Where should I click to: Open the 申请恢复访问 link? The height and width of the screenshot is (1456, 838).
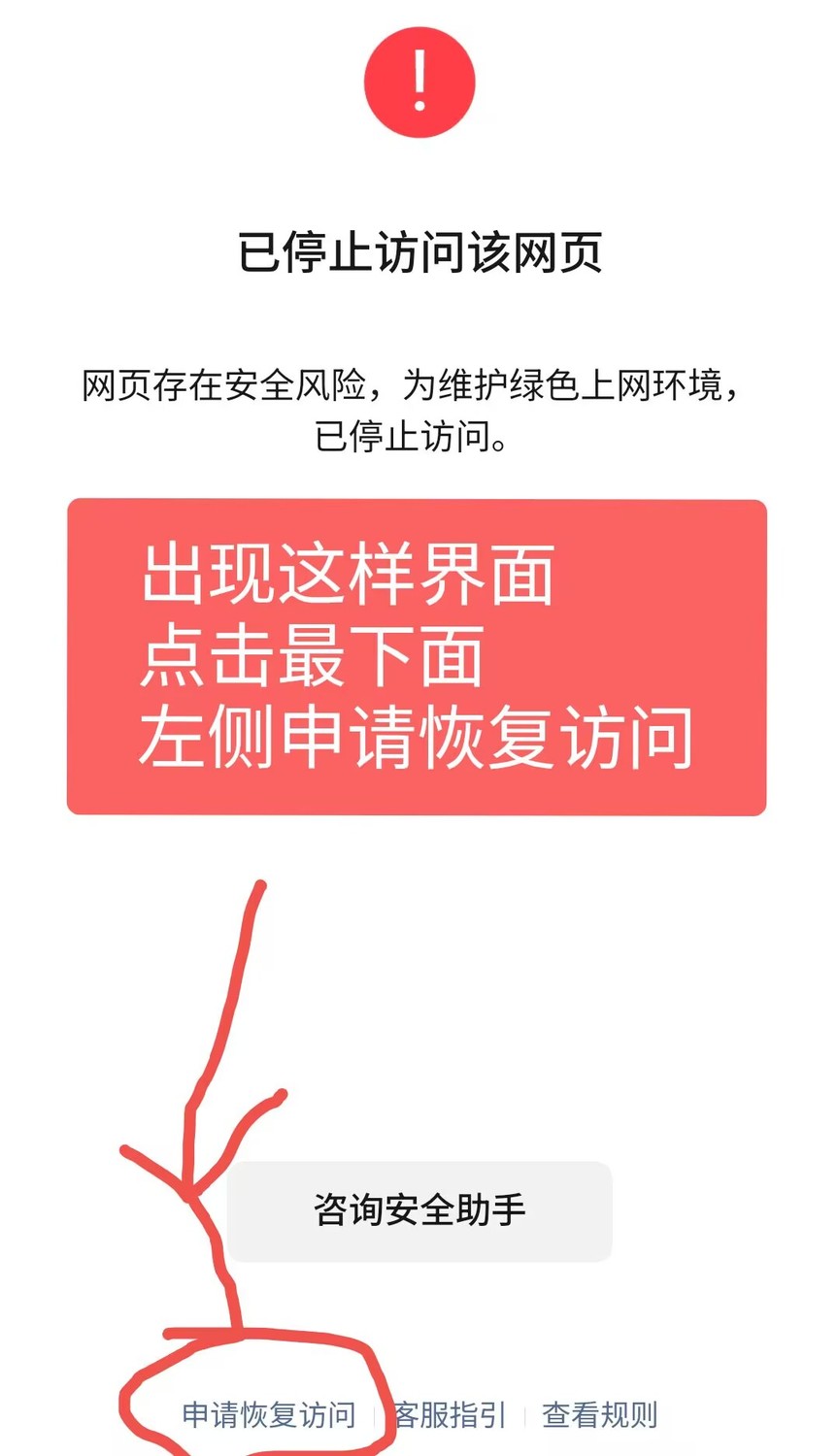(269, 1414)
